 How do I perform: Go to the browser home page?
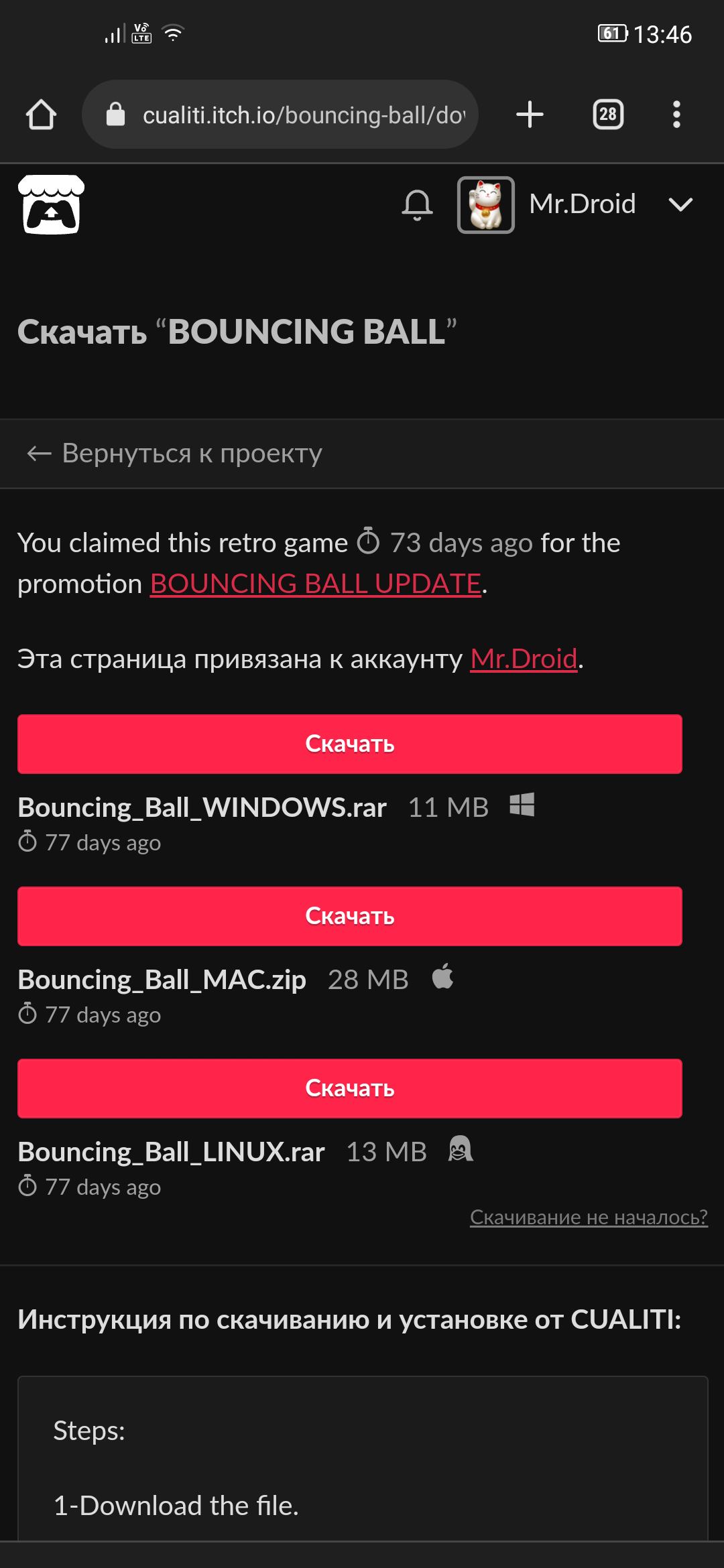coord(41,115)
